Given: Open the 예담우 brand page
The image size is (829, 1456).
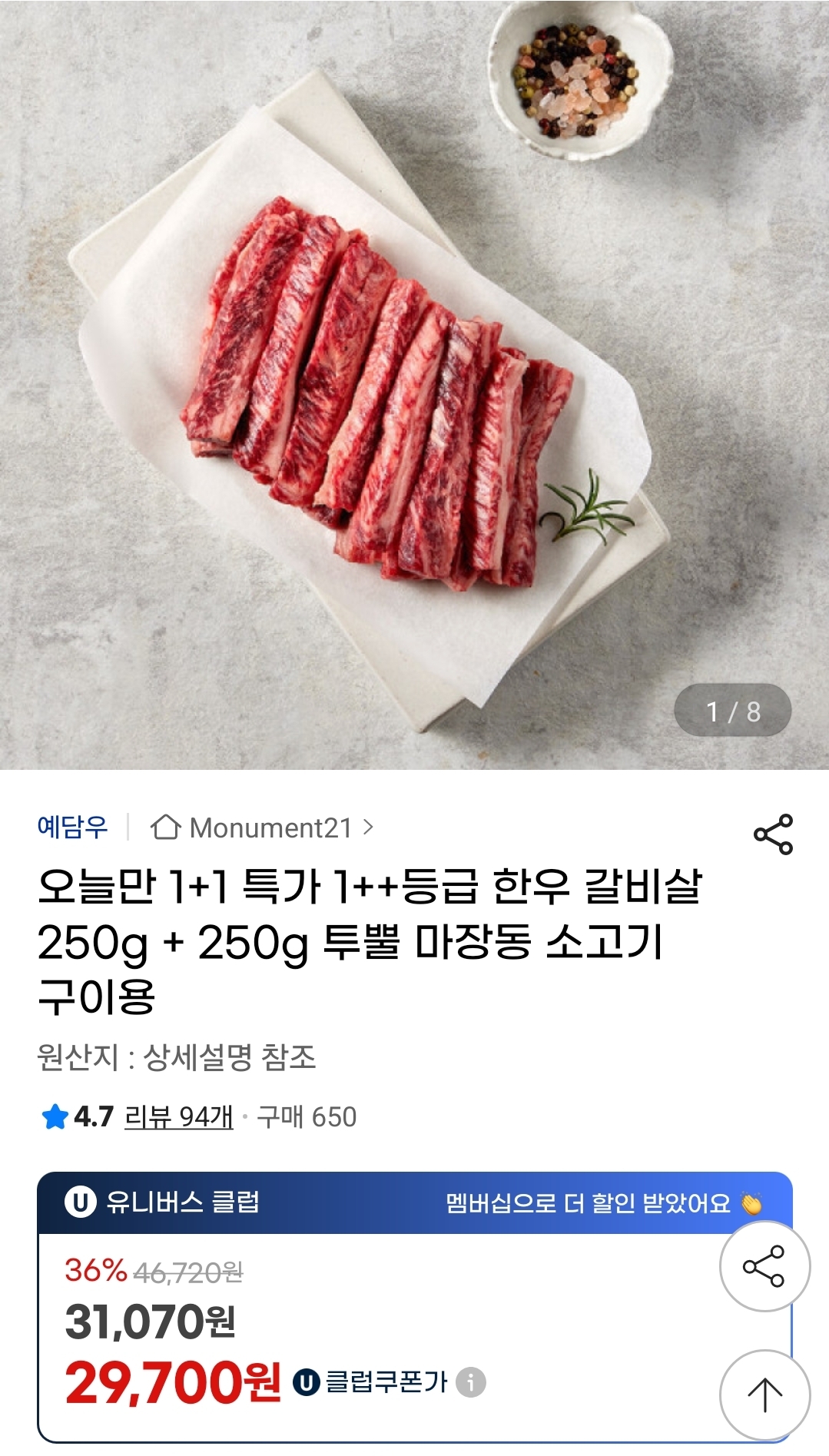Looking at the screenshot, I should point(72,827).
